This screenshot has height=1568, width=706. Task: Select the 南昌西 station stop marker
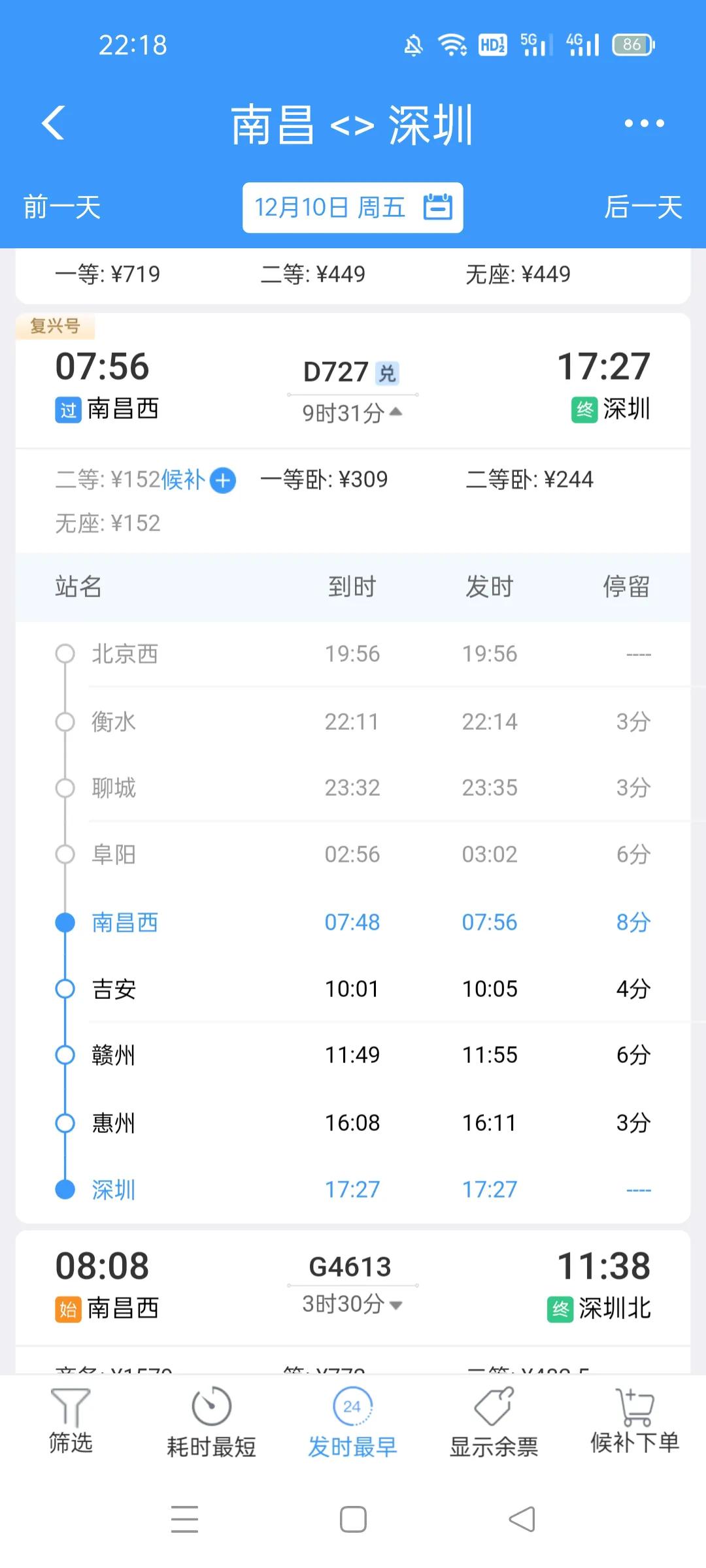[x=64, y=922]
